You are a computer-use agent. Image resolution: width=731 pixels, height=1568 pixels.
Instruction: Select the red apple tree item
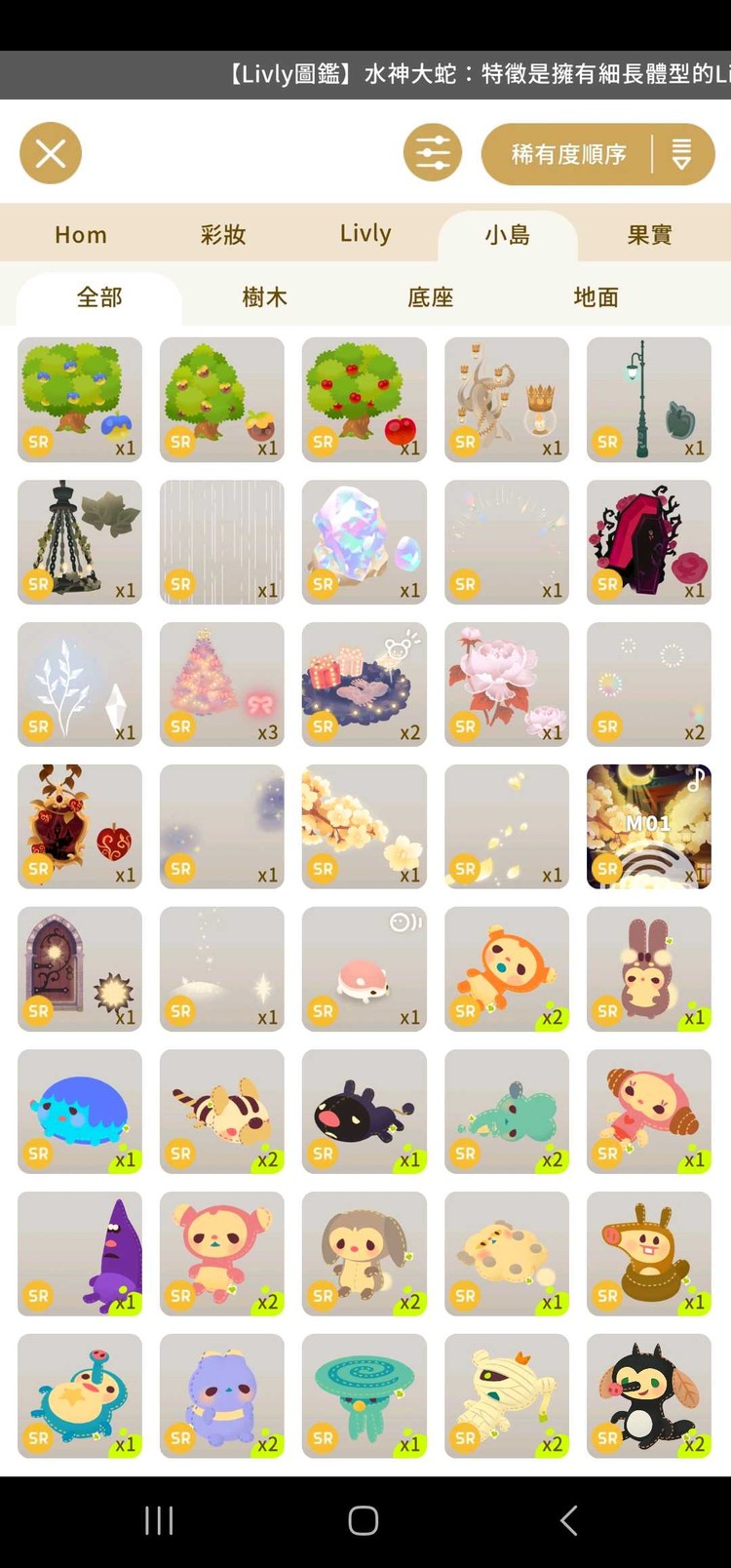[365, 400]
